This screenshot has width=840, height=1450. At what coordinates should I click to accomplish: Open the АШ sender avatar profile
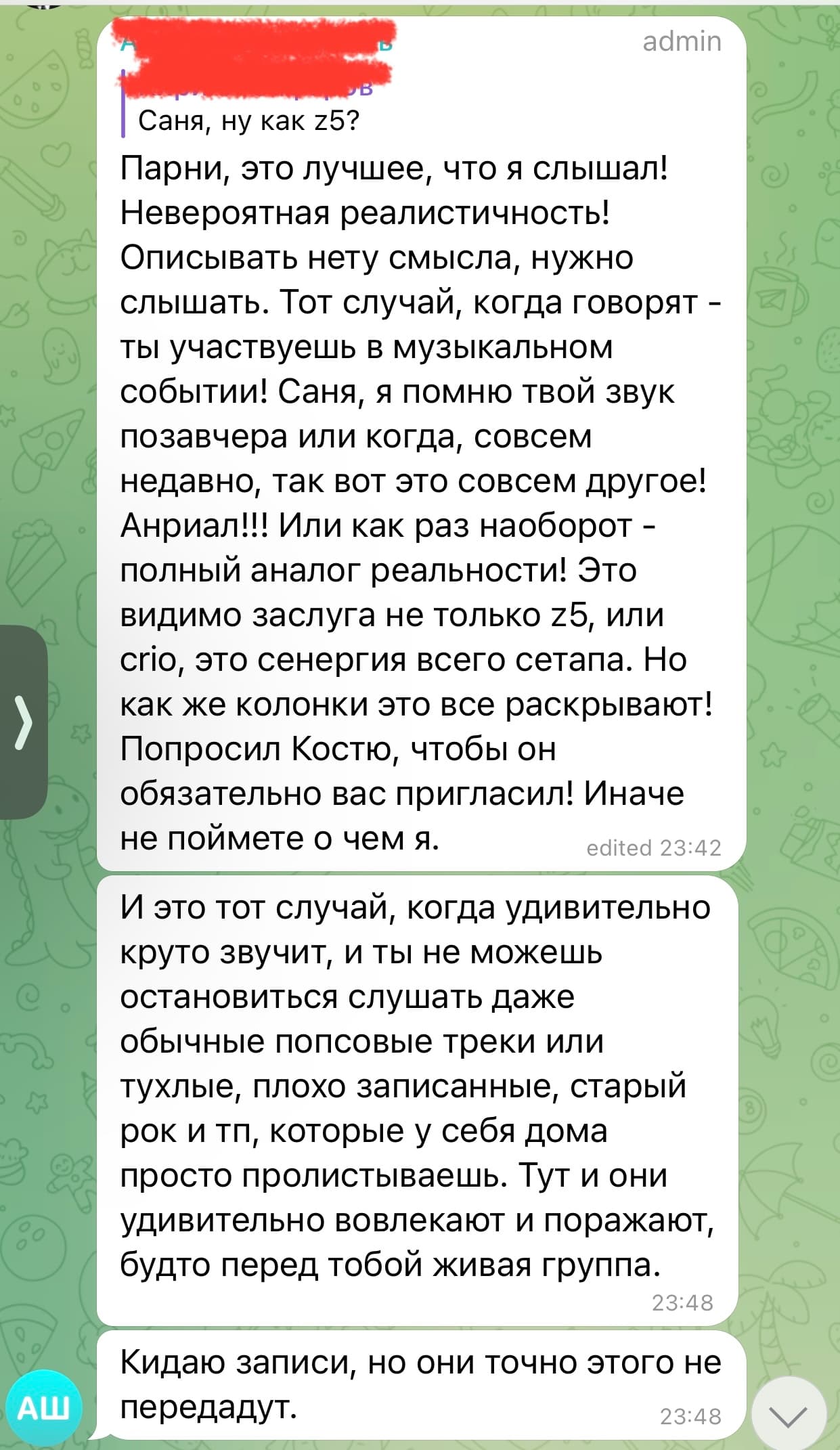(43, 1408)
